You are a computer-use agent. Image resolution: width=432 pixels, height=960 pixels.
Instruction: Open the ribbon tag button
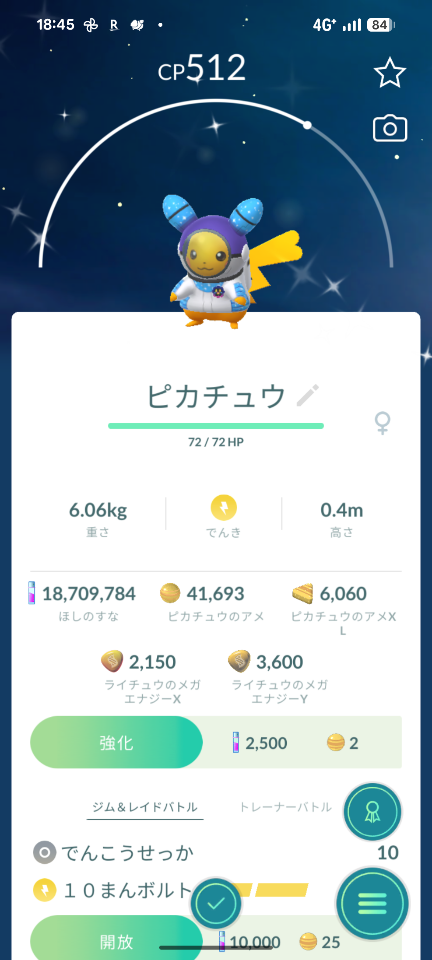tap(373, 812)
